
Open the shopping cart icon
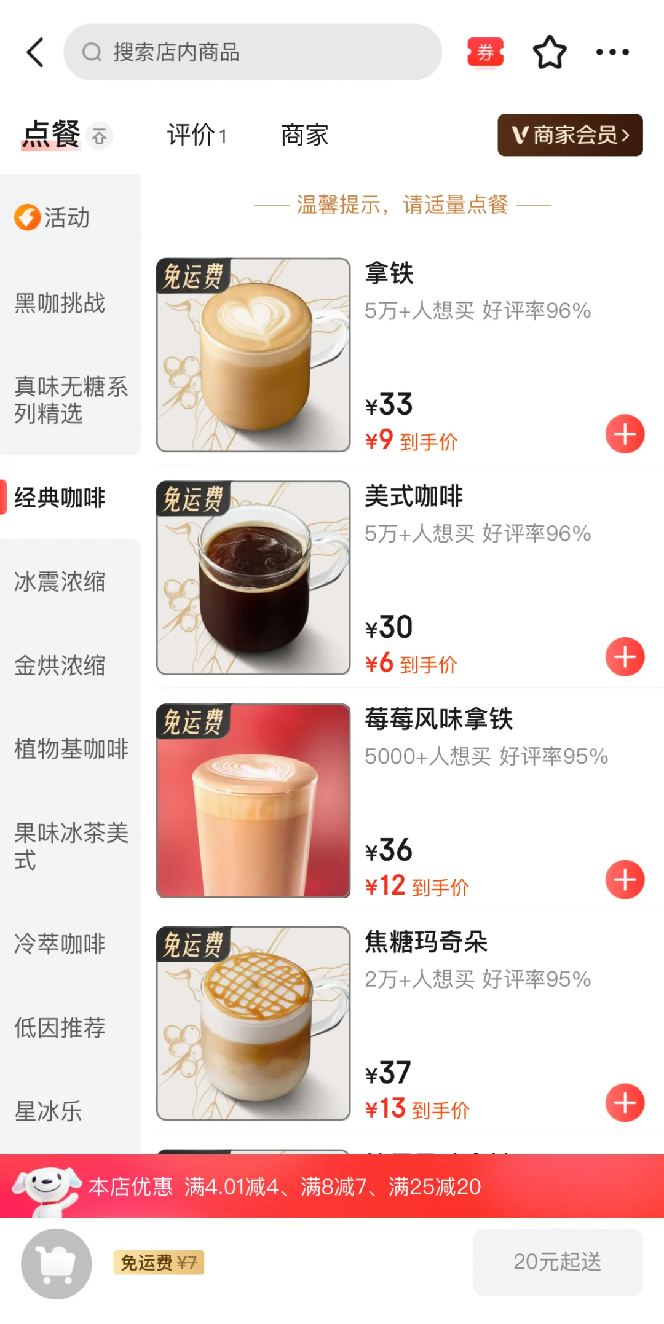tap(56, 1264)
